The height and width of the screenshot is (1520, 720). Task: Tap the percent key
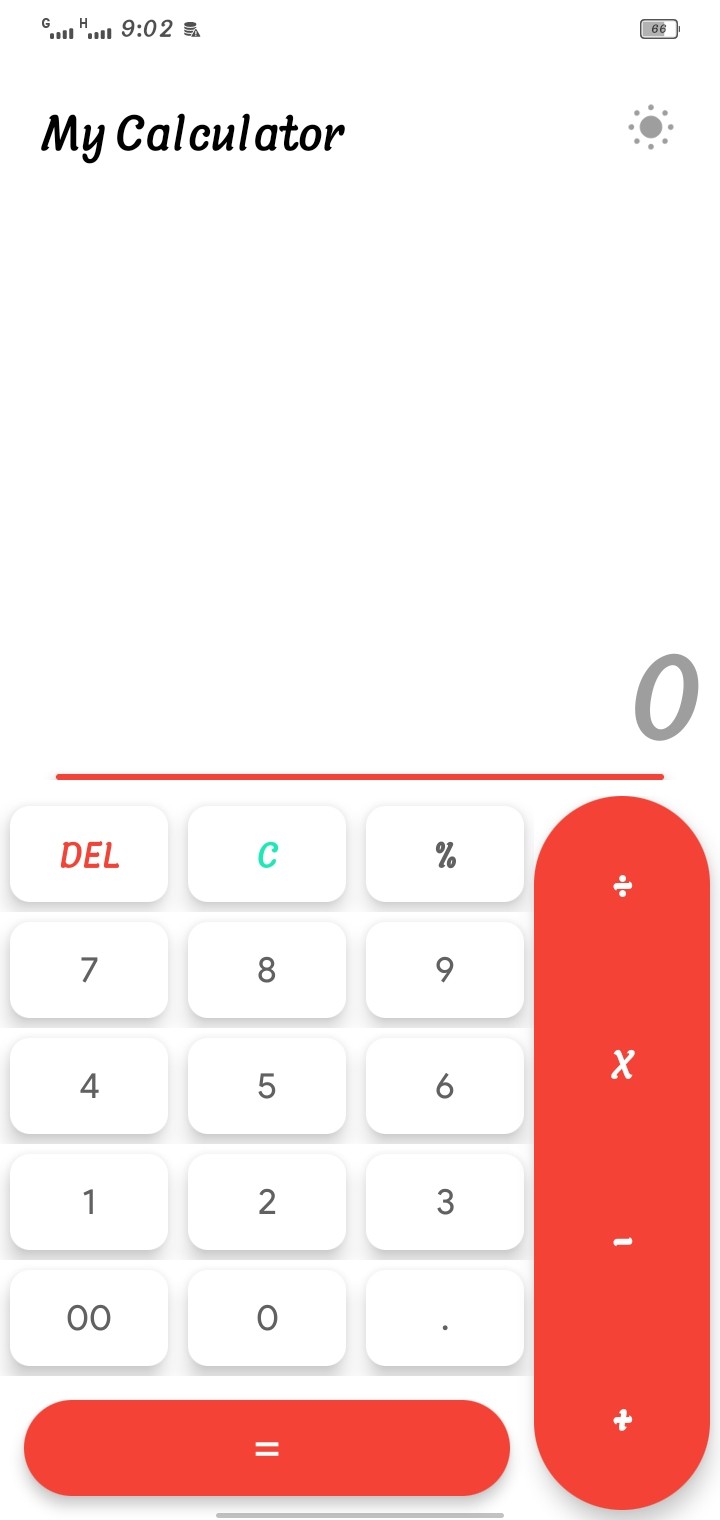pos(445,854)
